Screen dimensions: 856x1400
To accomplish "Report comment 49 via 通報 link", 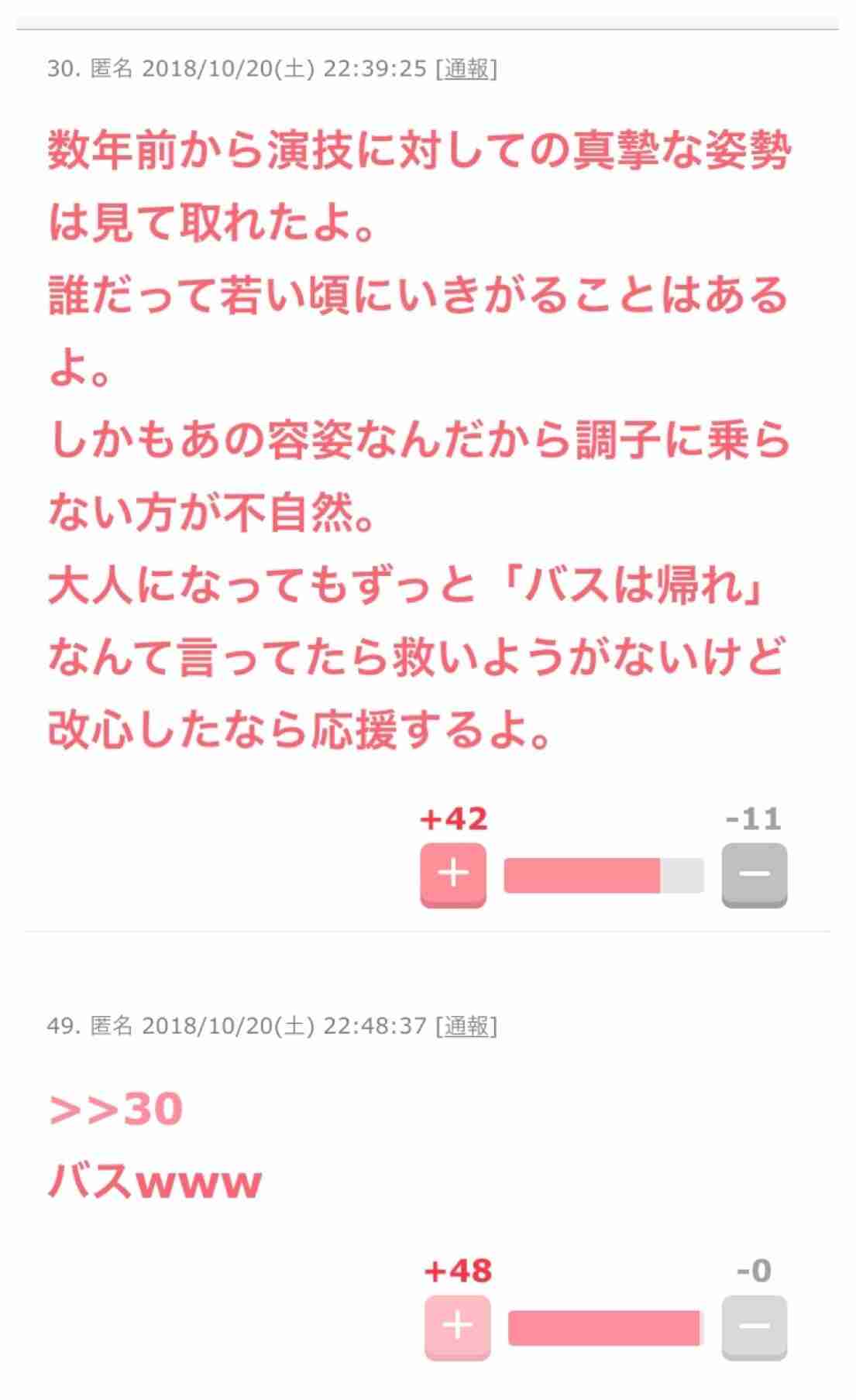I will [466, 1026].
